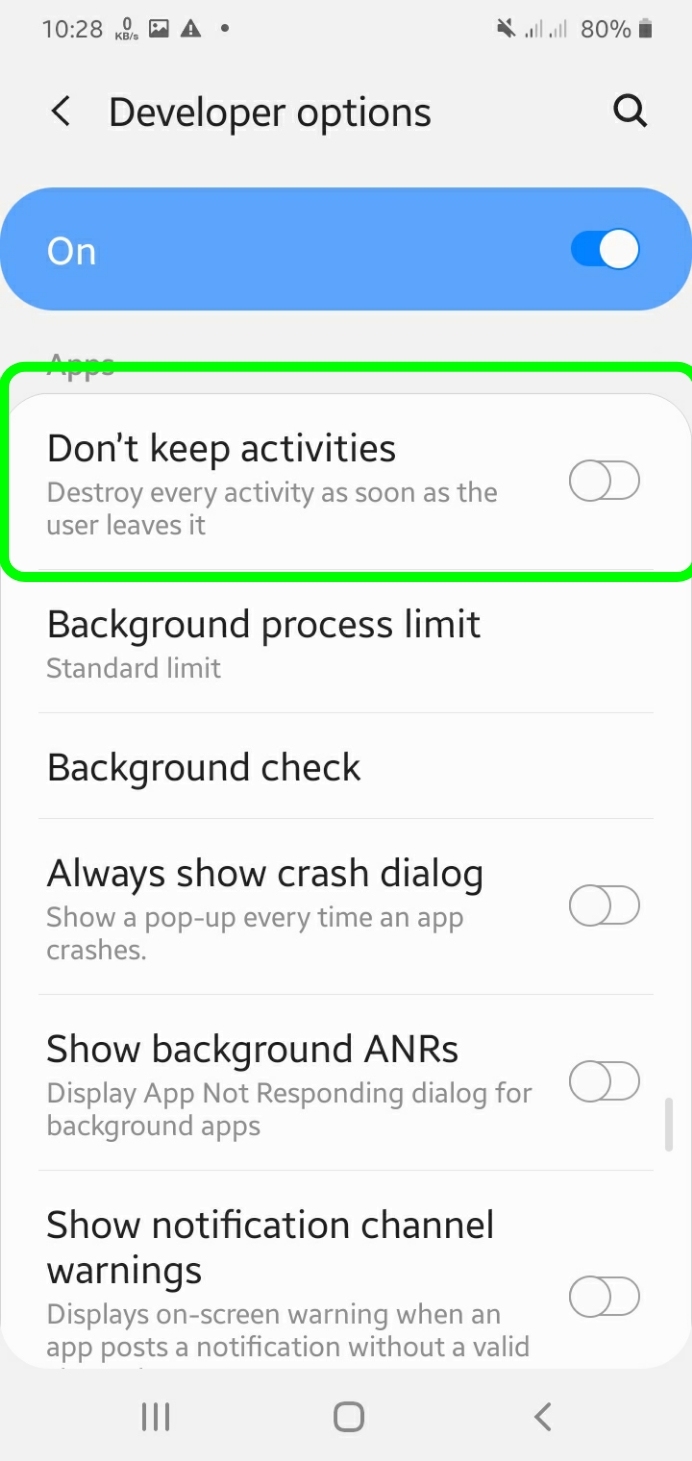The width and height of the screenshot is (692, 1461).
Task: Go to the home screen
Action: pyautogui.click(x=348, y=1416)
